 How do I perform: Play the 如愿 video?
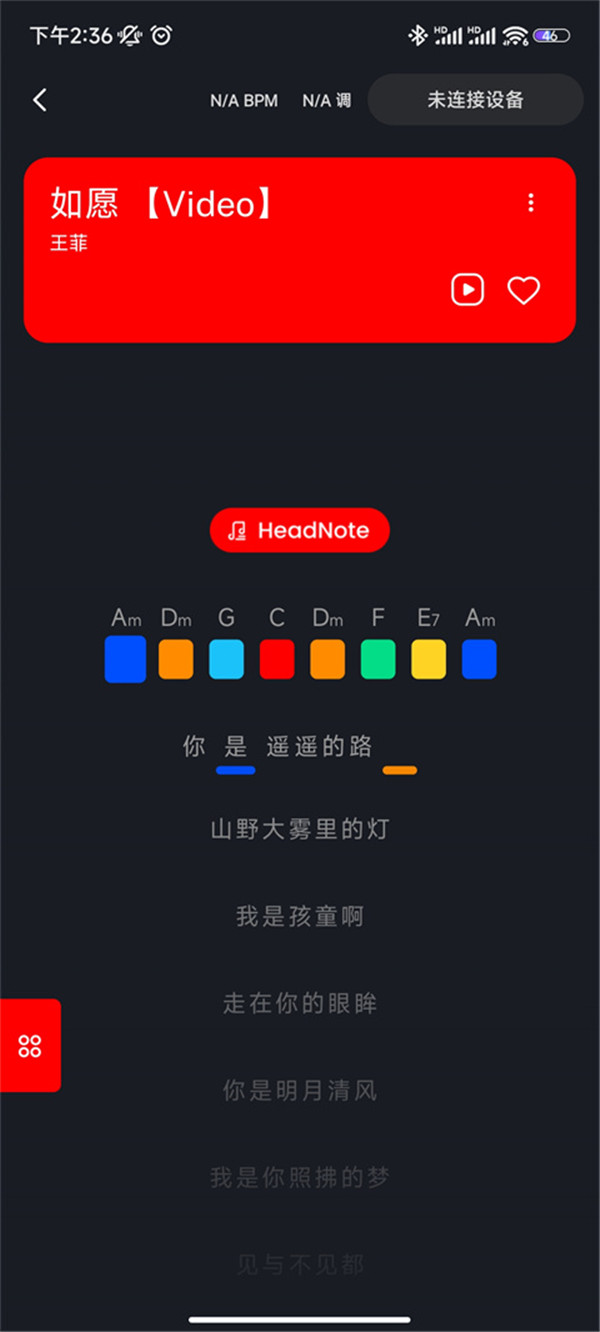467,290
